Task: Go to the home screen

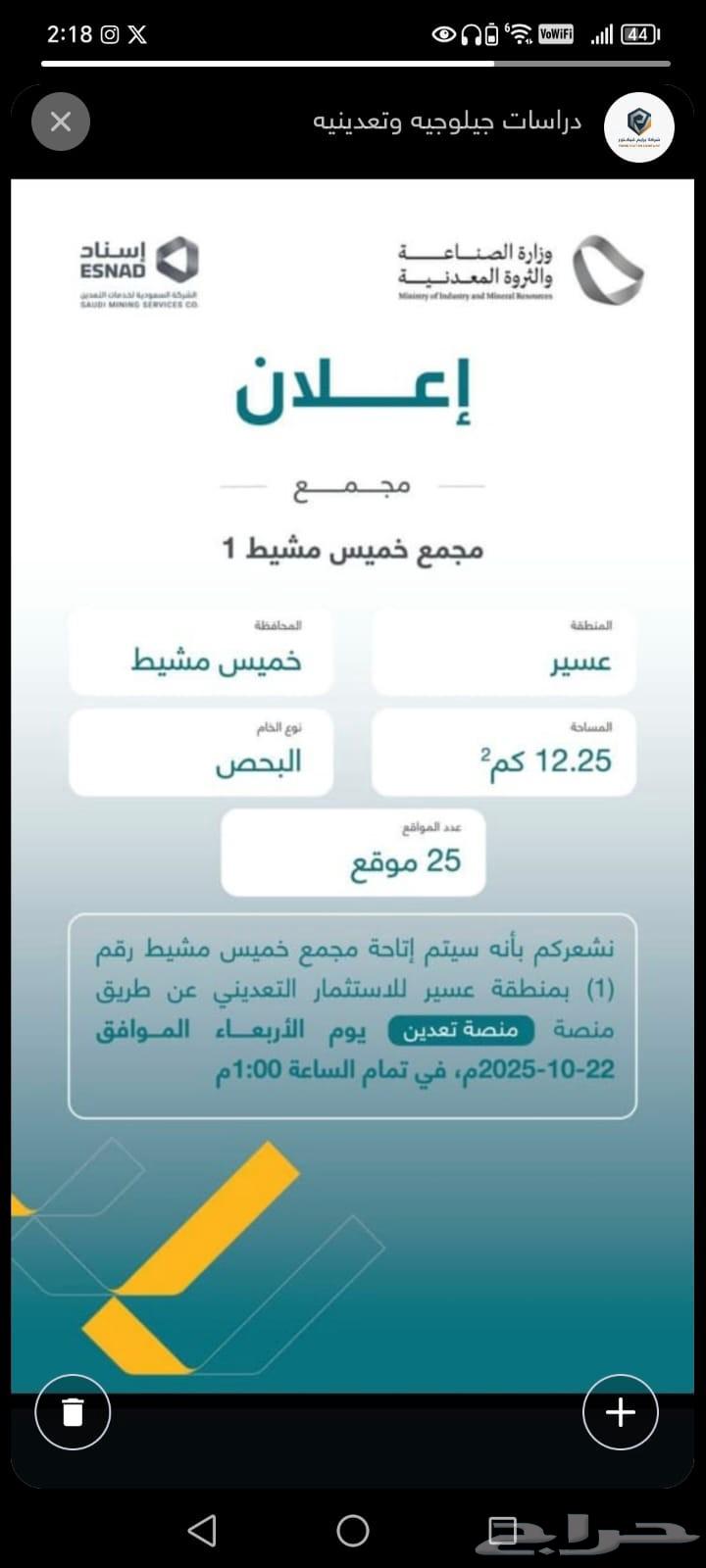Action: (353, 1530)
